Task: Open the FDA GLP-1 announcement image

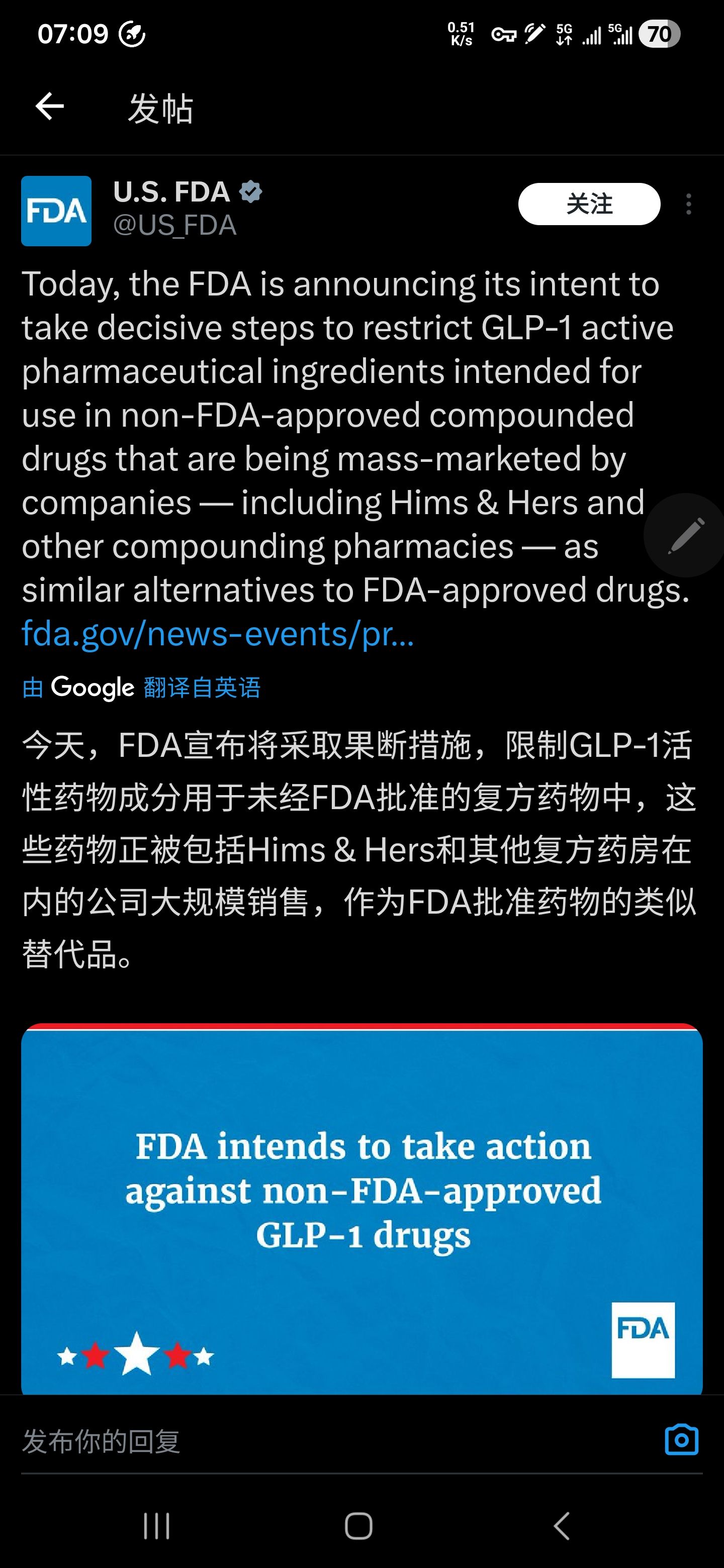Action: click(x=361, y=1208)
